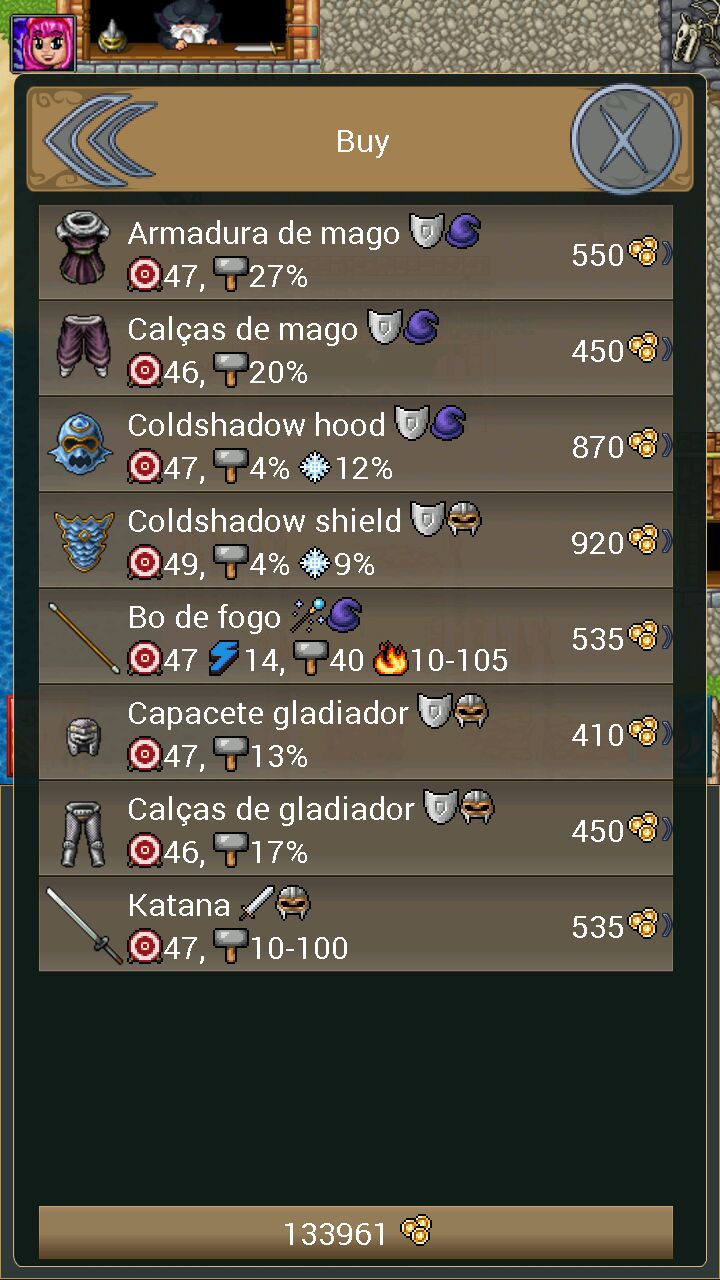This screenshot has width=720, height=1280.
Task: Select Armadura de mago for purchase
Action: point(355,253)
